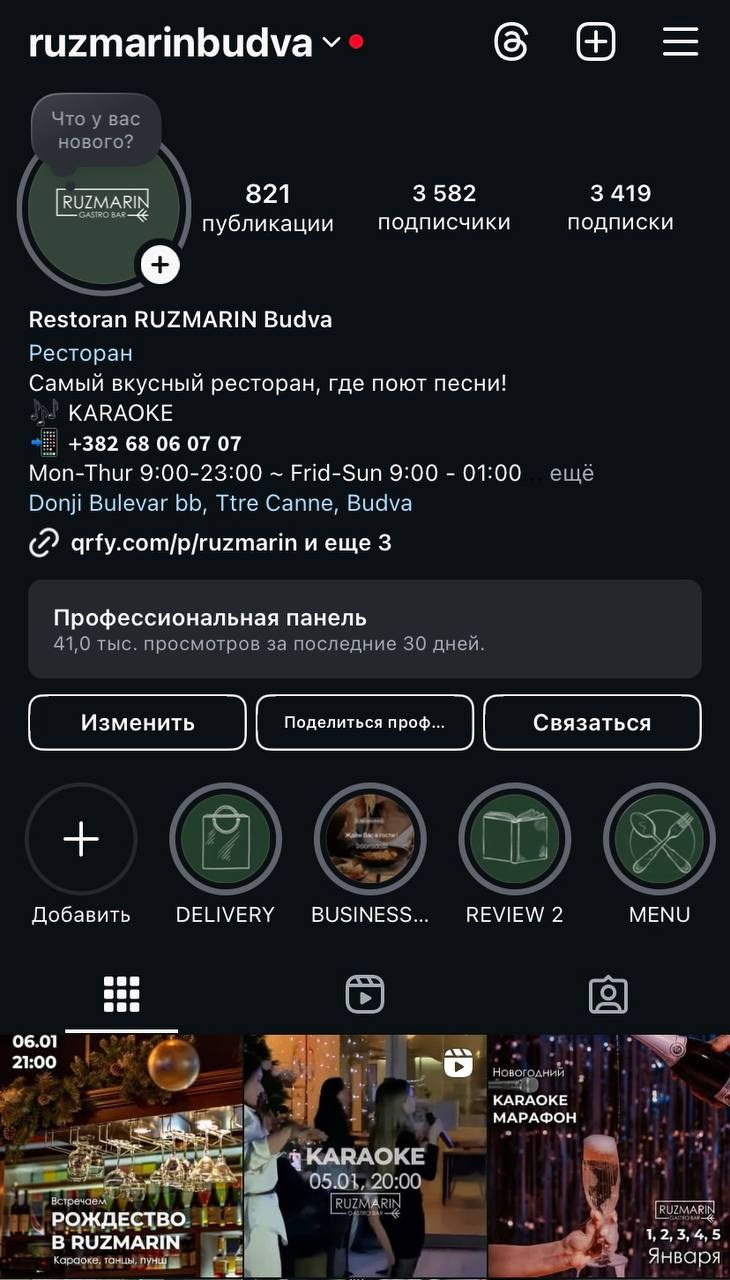Viewport: 730px width, 1280px height.
Task: Open the DELIVERY highlight
Action: pos(225,840)
